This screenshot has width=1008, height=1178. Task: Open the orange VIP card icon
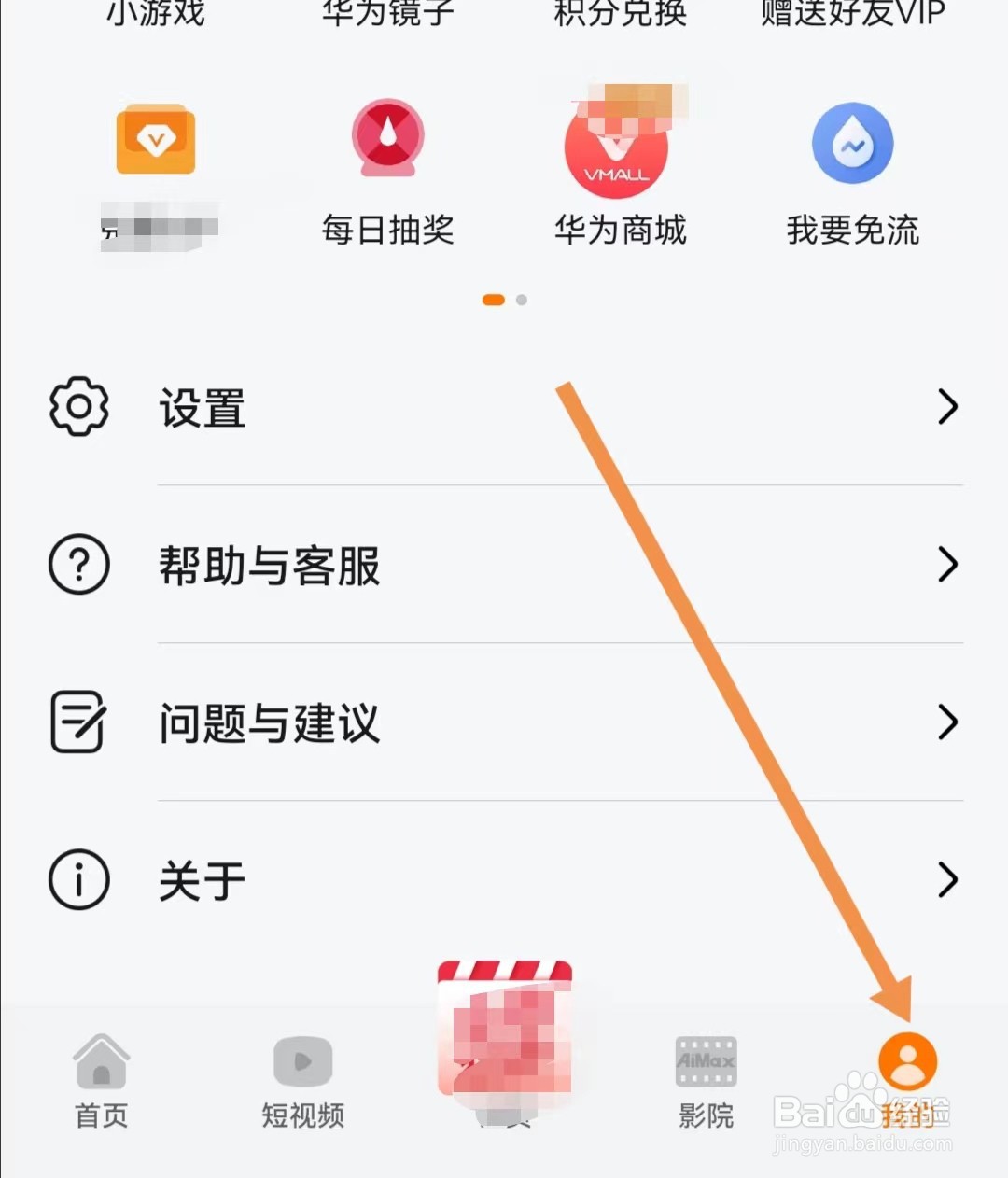[155, 138]
